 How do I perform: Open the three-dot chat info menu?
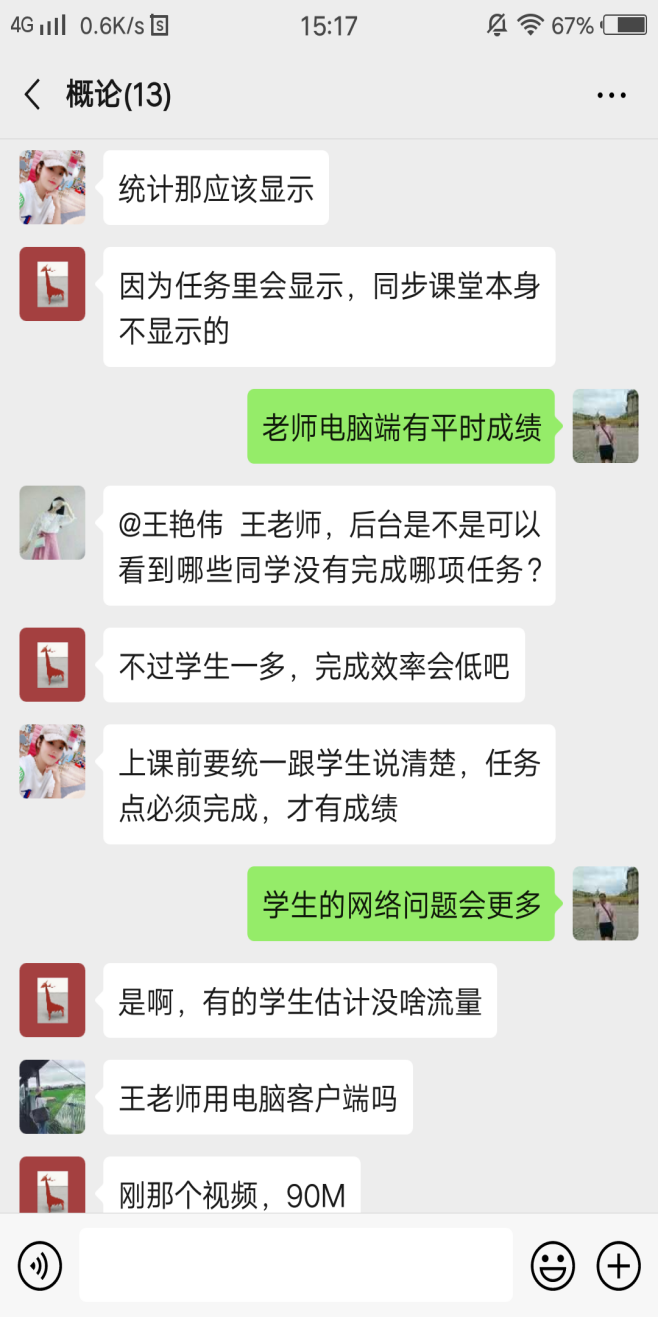[x=611, y=96]
